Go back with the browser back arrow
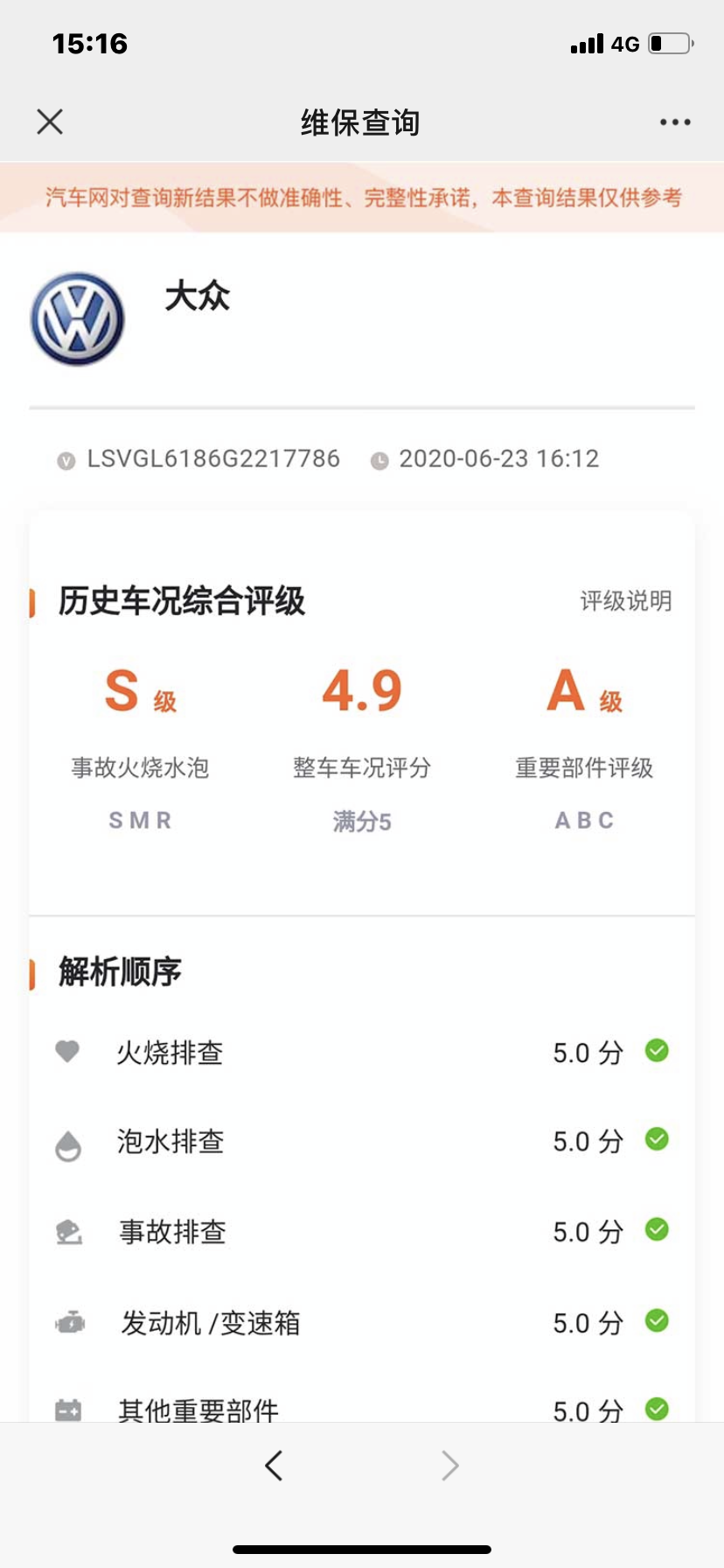 pos(274,1465)
